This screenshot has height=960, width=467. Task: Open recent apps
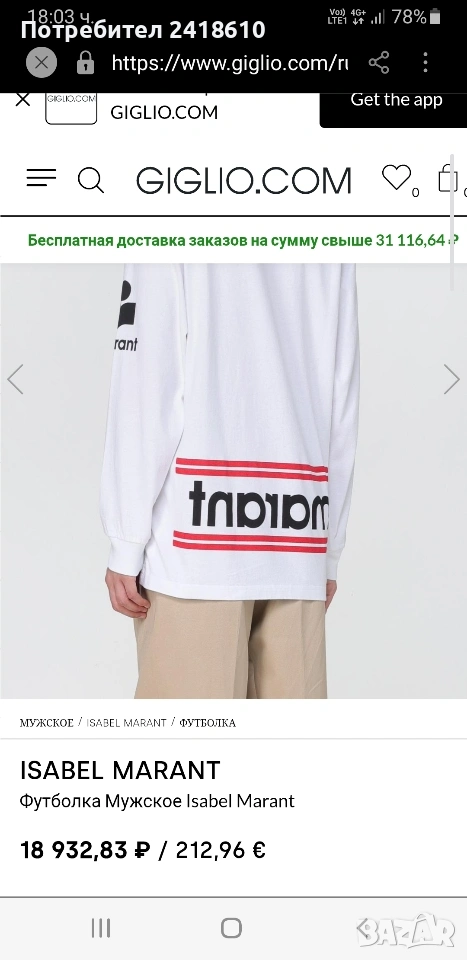coord(100,928)
